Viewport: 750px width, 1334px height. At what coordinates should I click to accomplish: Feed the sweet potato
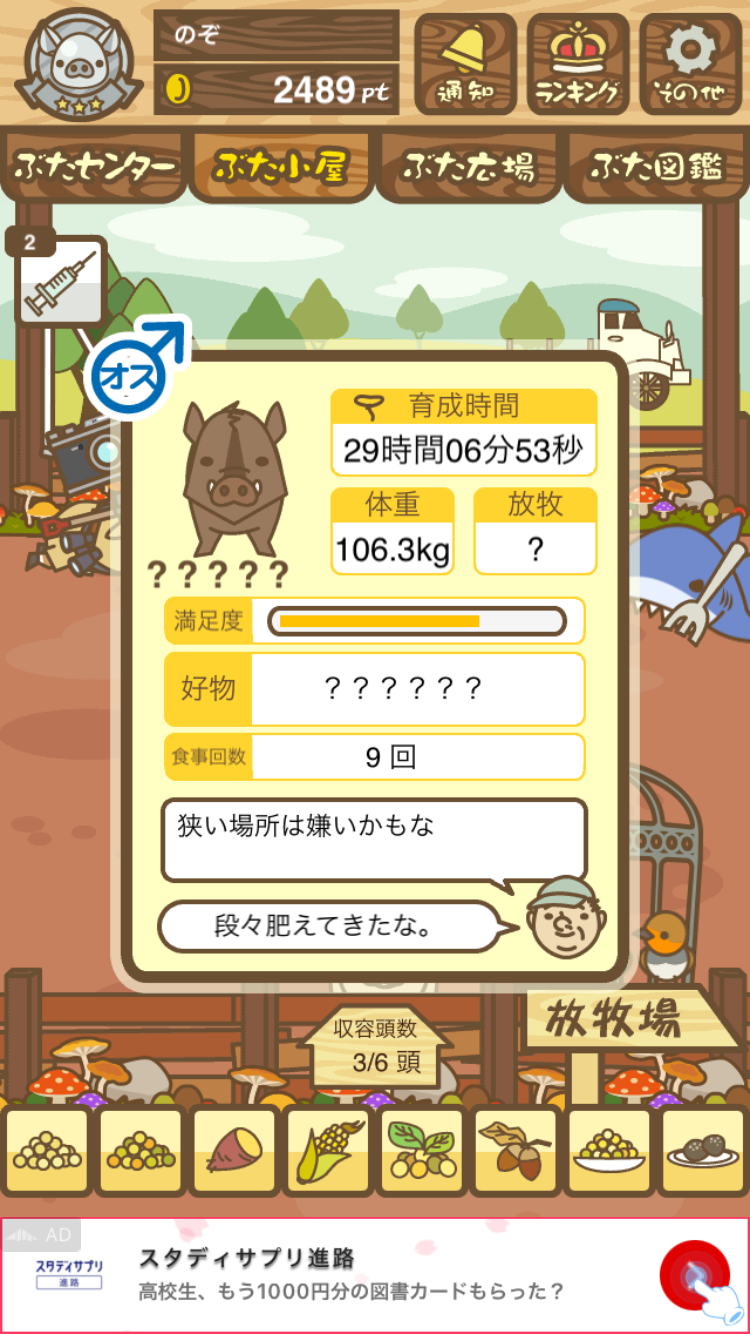234,1152
